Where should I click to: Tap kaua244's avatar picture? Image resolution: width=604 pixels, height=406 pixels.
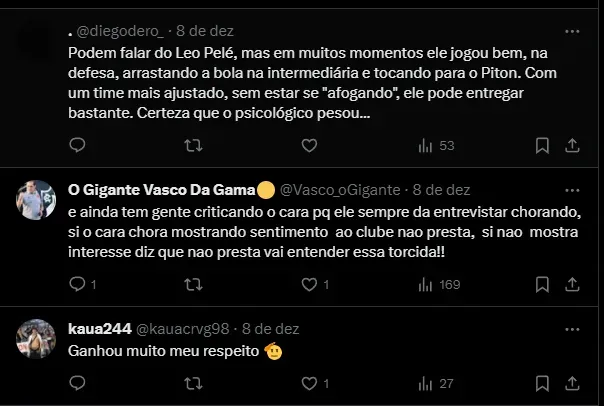(36, 339)
